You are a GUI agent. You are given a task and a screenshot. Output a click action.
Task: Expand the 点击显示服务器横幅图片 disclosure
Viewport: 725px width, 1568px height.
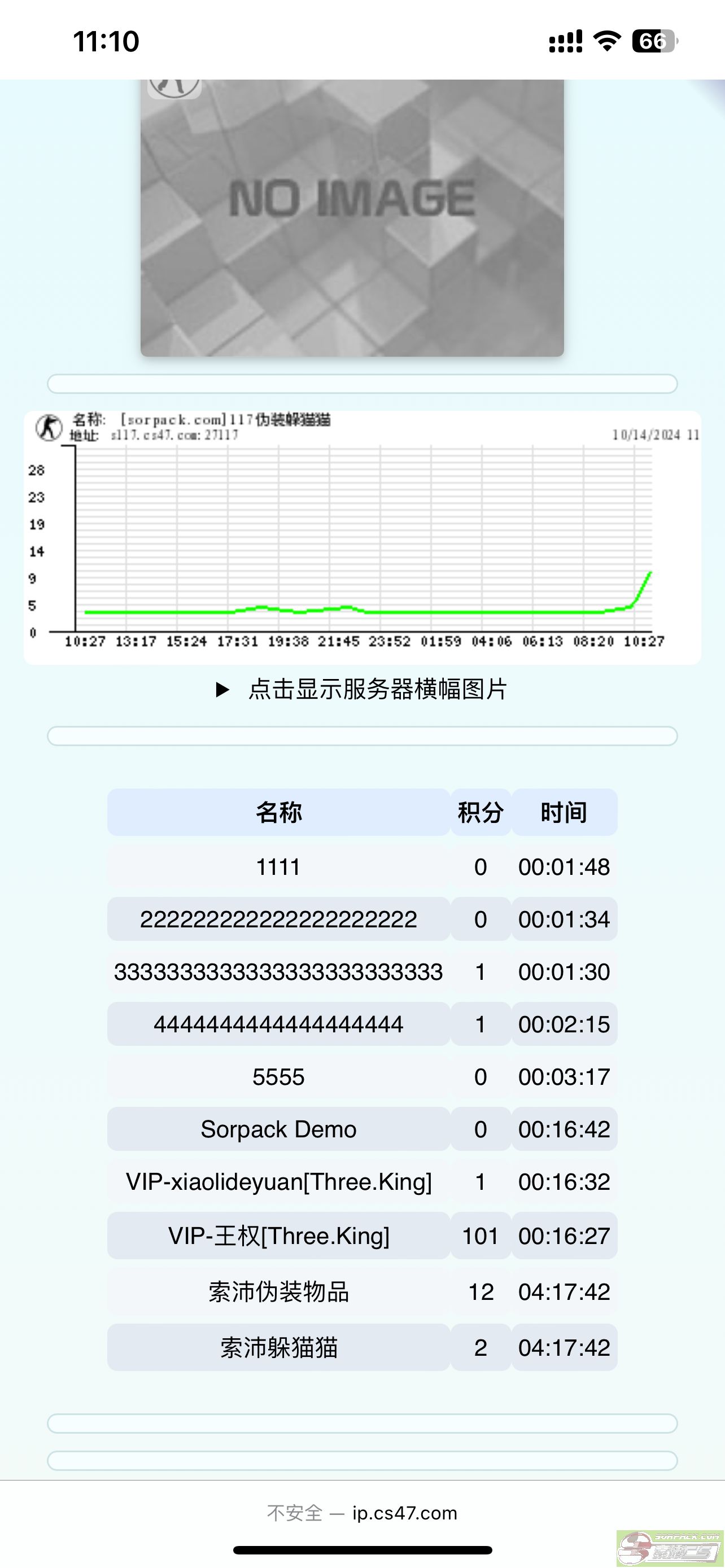(x=361, y=690)
